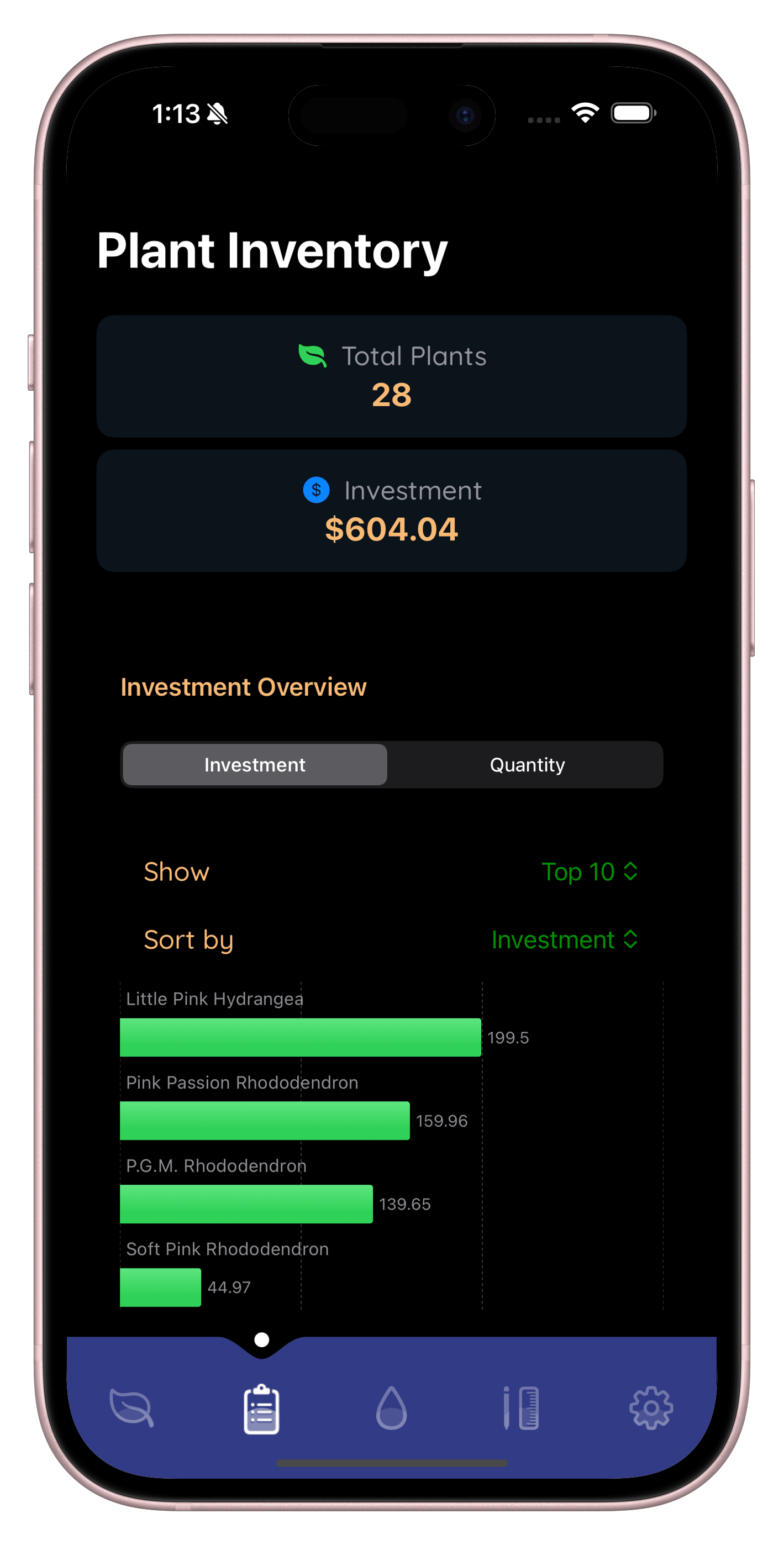
Task: Switch to the Quantity segment
Action: tap(527, 765)
